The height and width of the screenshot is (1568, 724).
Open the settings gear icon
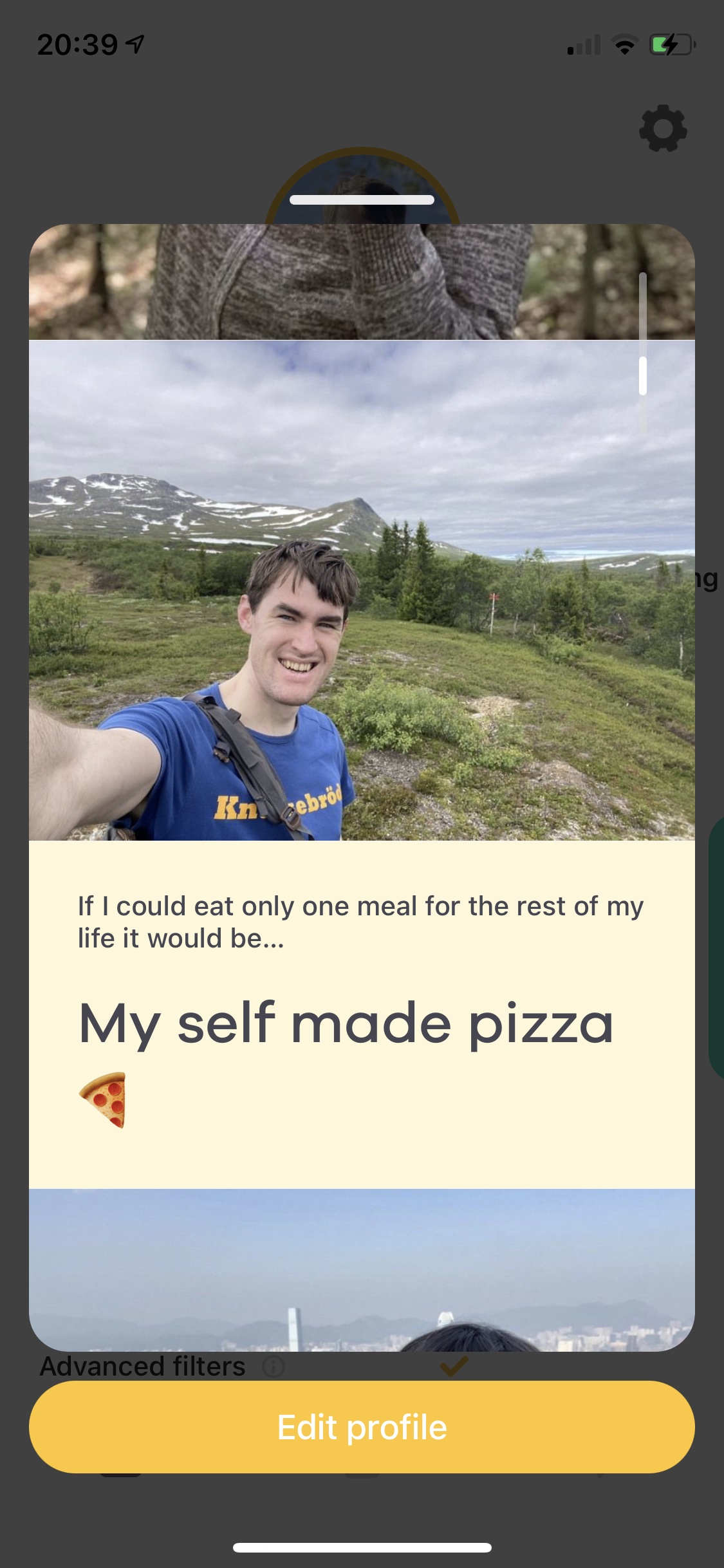point(663,129)
